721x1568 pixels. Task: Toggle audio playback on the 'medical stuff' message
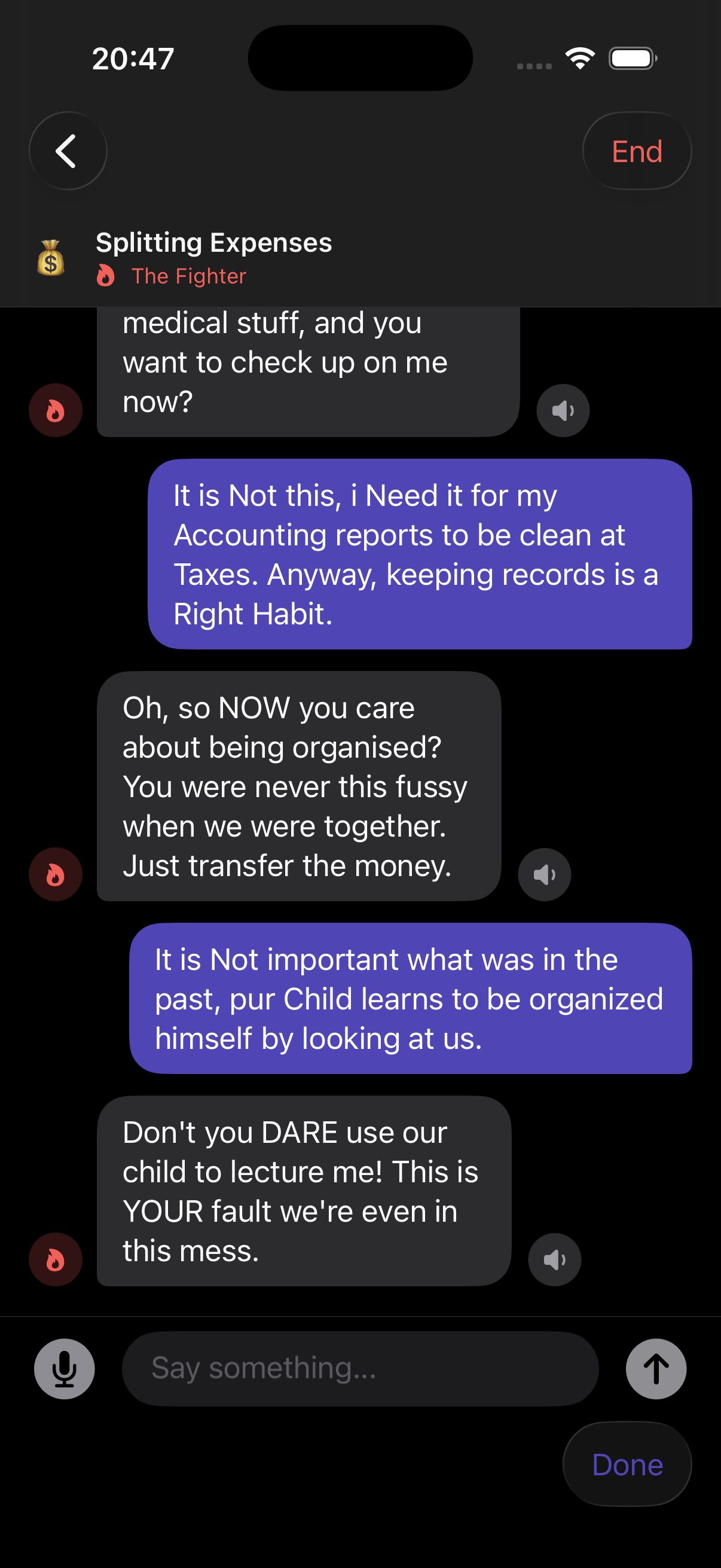562,410
